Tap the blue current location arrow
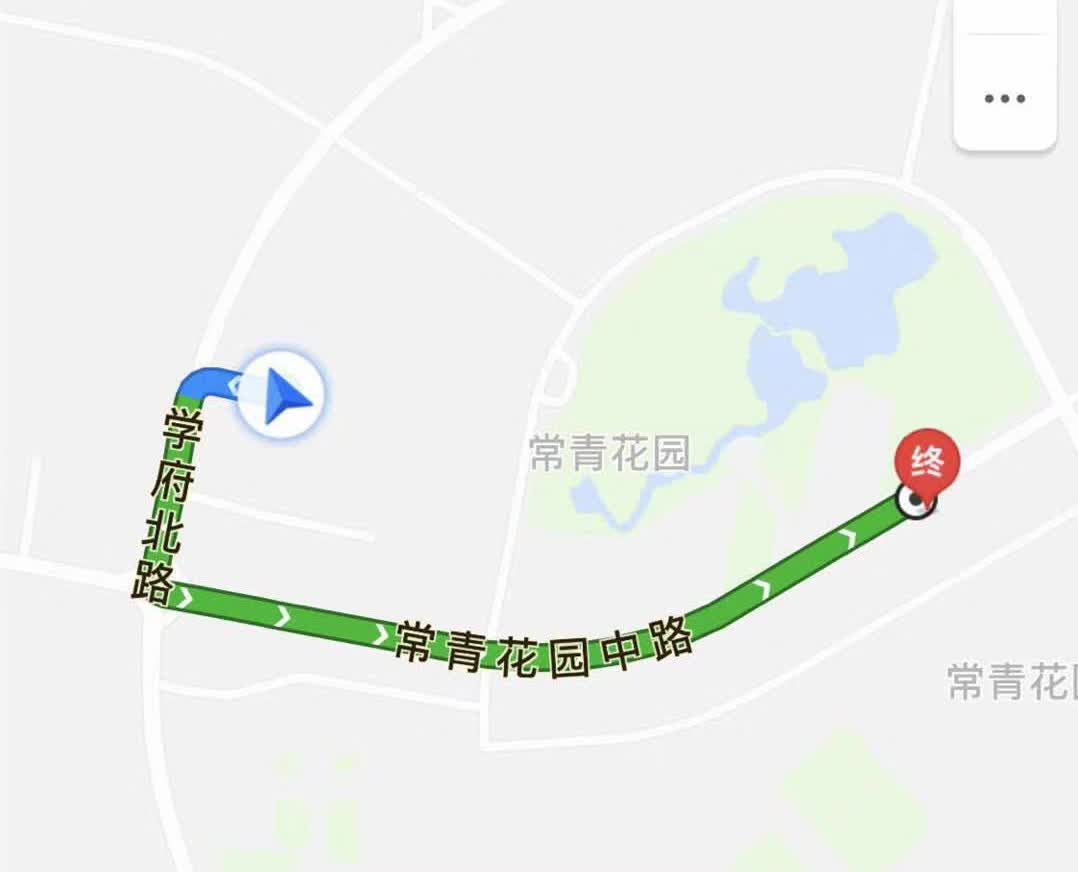1078x872 pixels. (283, 393)
